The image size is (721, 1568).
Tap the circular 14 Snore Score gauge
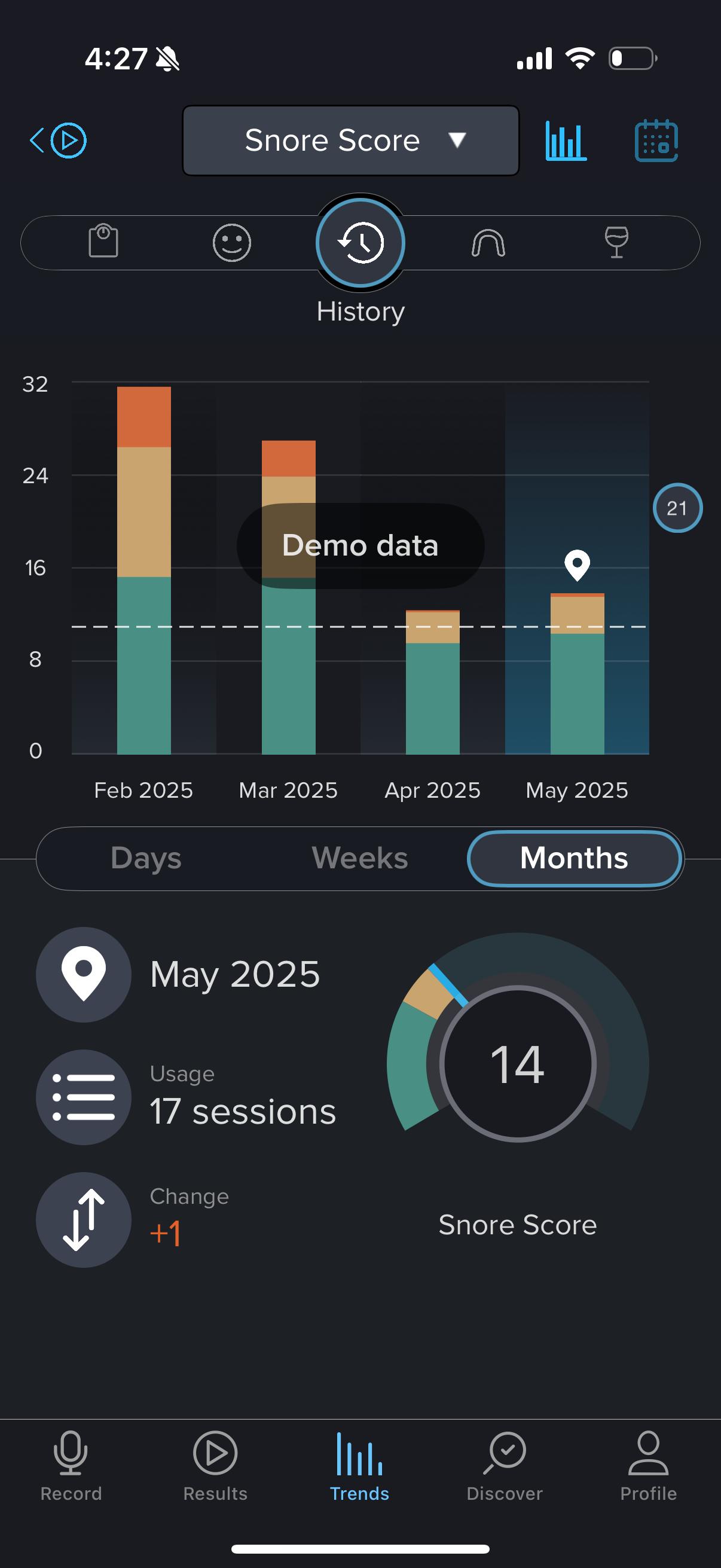click(518, 1062)
